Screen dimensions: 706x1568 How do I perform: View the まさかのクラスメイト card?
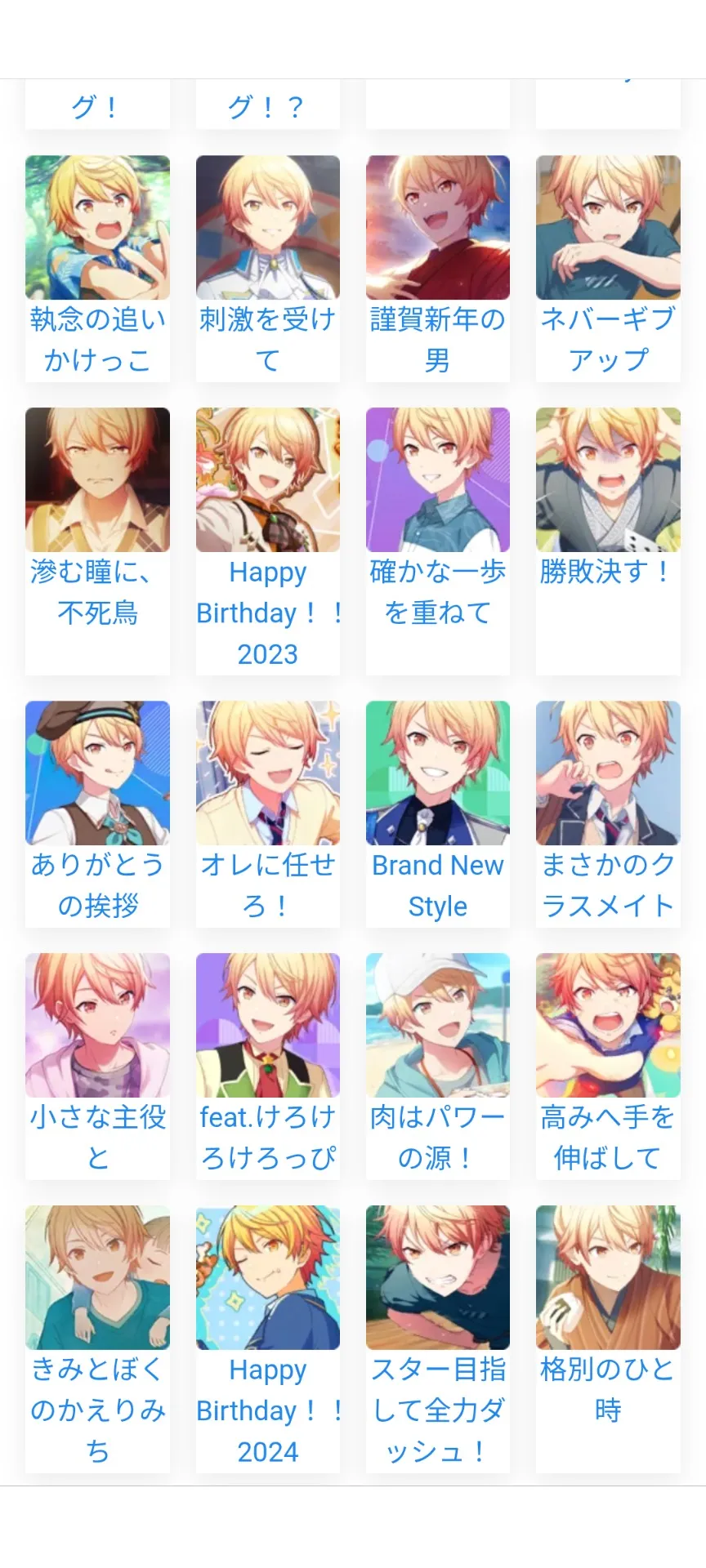click(608, 814)
